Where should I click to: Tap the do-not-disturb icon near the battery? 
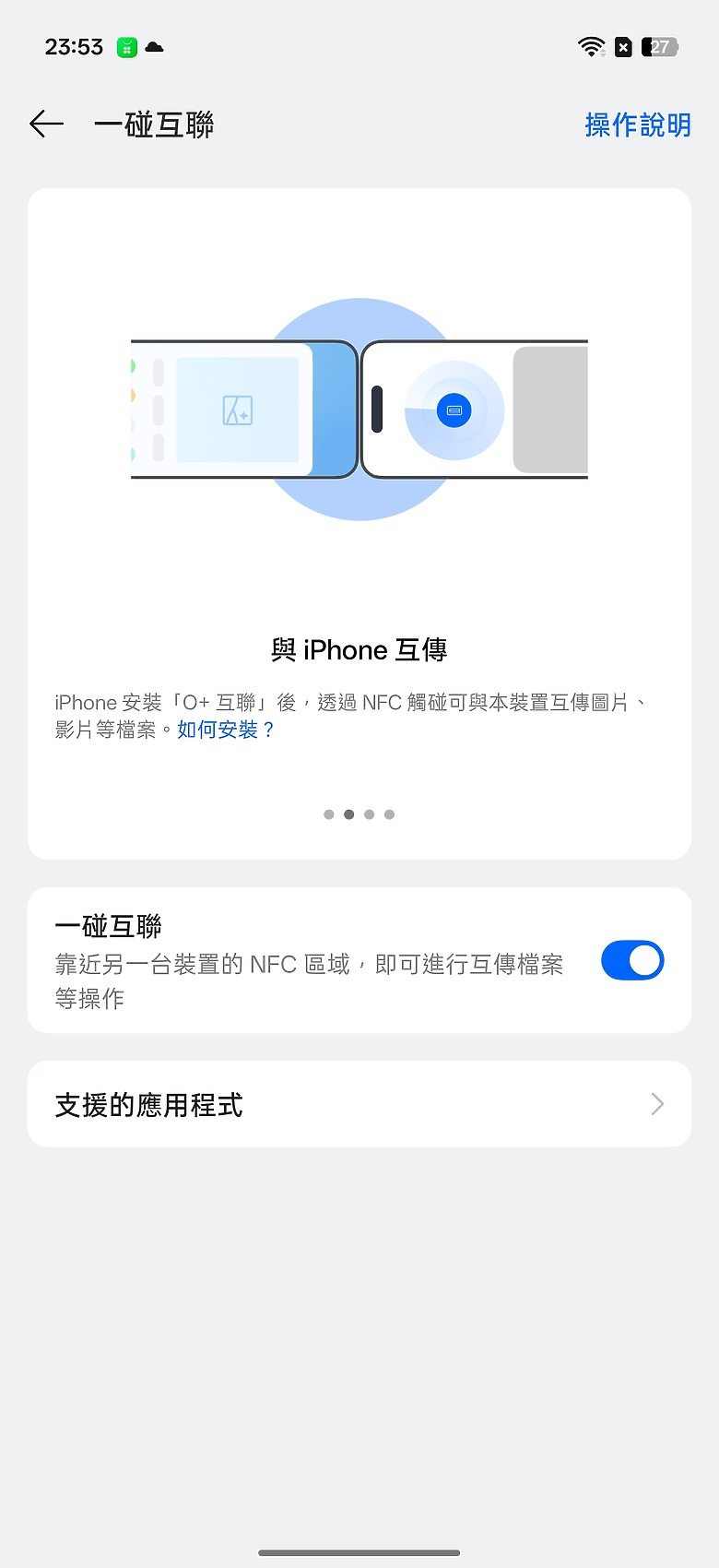pyautogui.click(x=623, y=46)
